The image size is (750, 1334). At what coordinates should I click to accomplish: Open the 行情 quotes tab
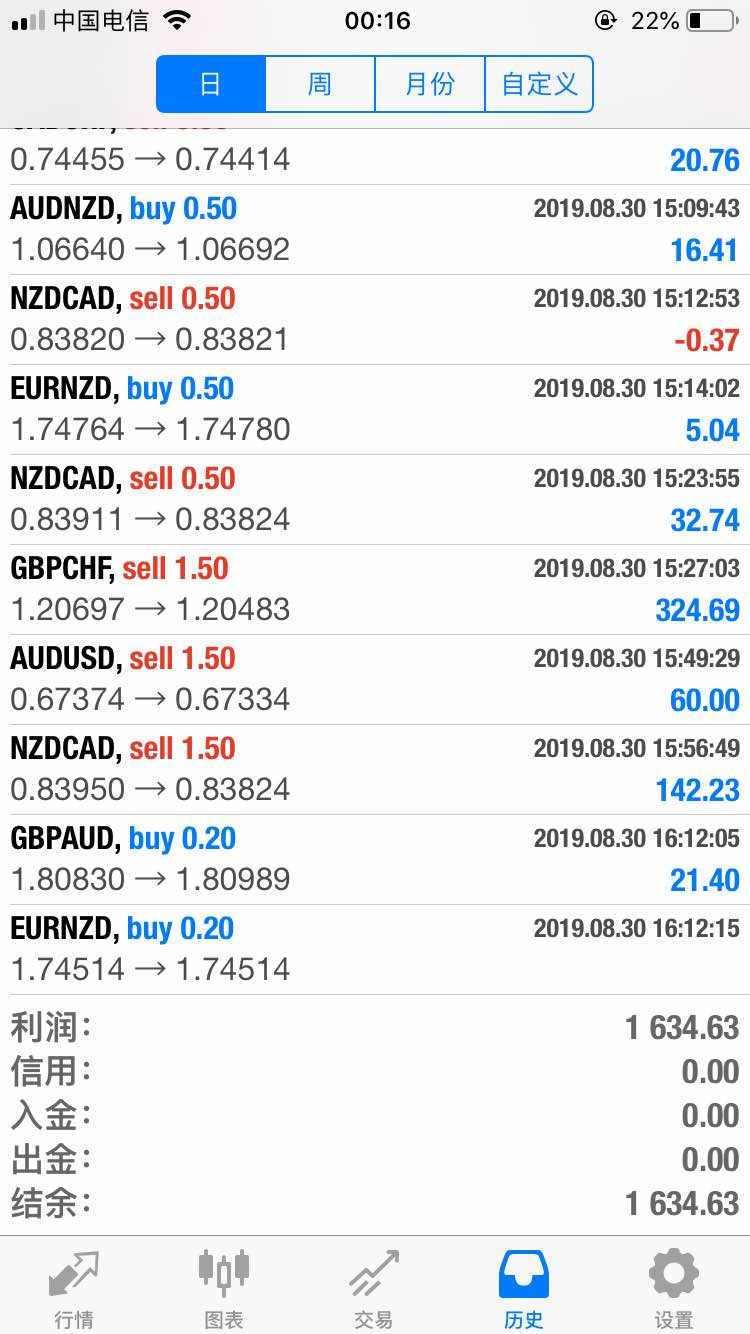point(74,1286)
